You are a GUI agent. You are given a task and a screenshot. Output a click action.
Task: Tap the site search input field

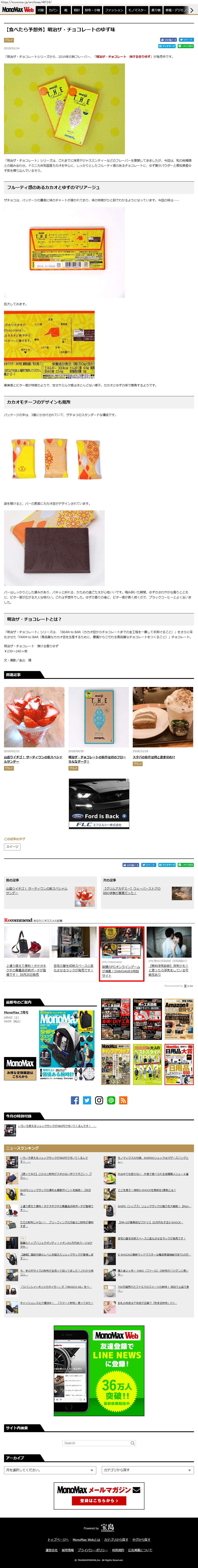click(99, 1443)
